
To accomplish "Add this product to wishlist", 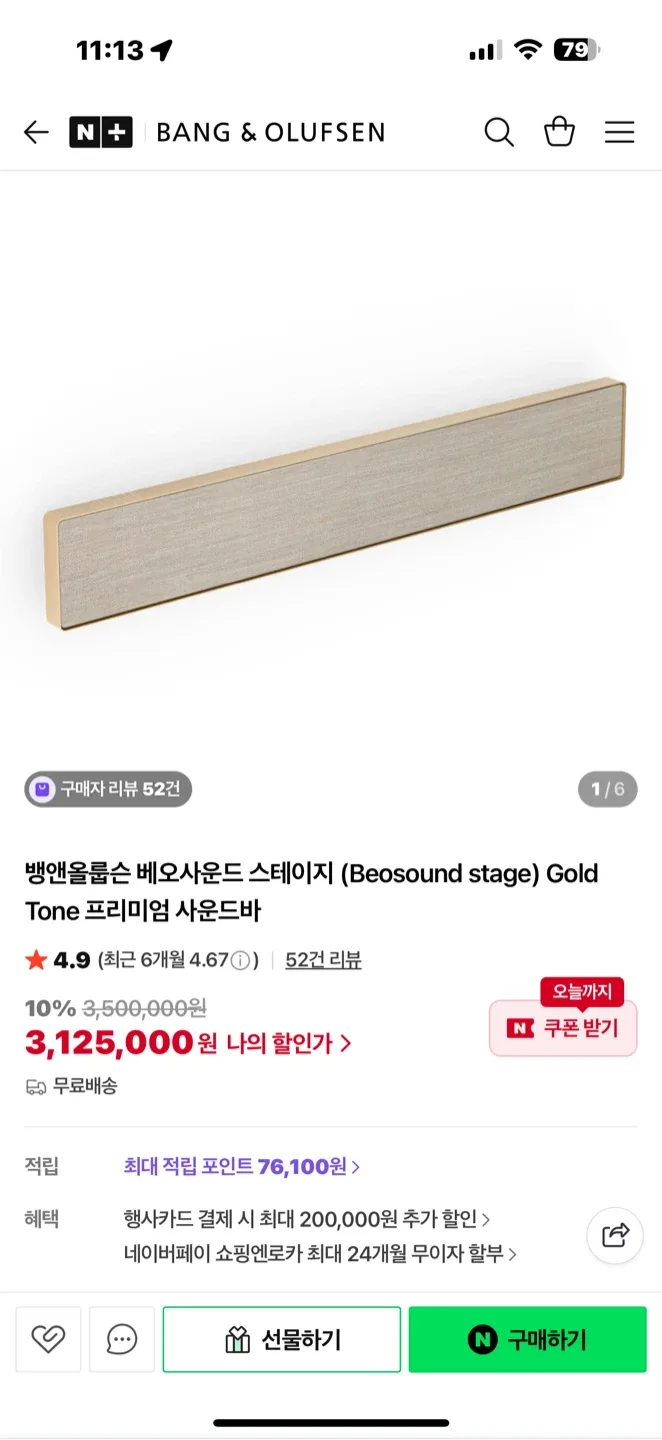I will coord(48,1339).
